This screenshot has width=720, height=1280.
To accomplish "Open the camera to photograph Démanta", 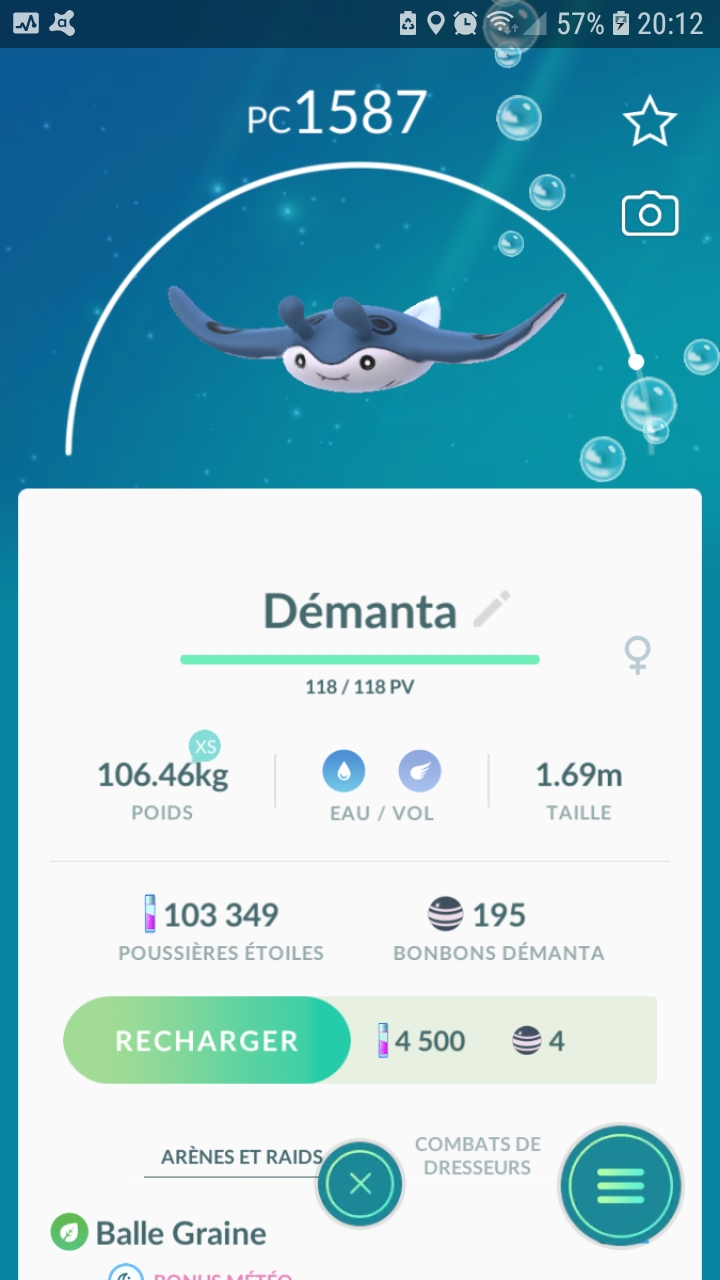I will point(650,214).
